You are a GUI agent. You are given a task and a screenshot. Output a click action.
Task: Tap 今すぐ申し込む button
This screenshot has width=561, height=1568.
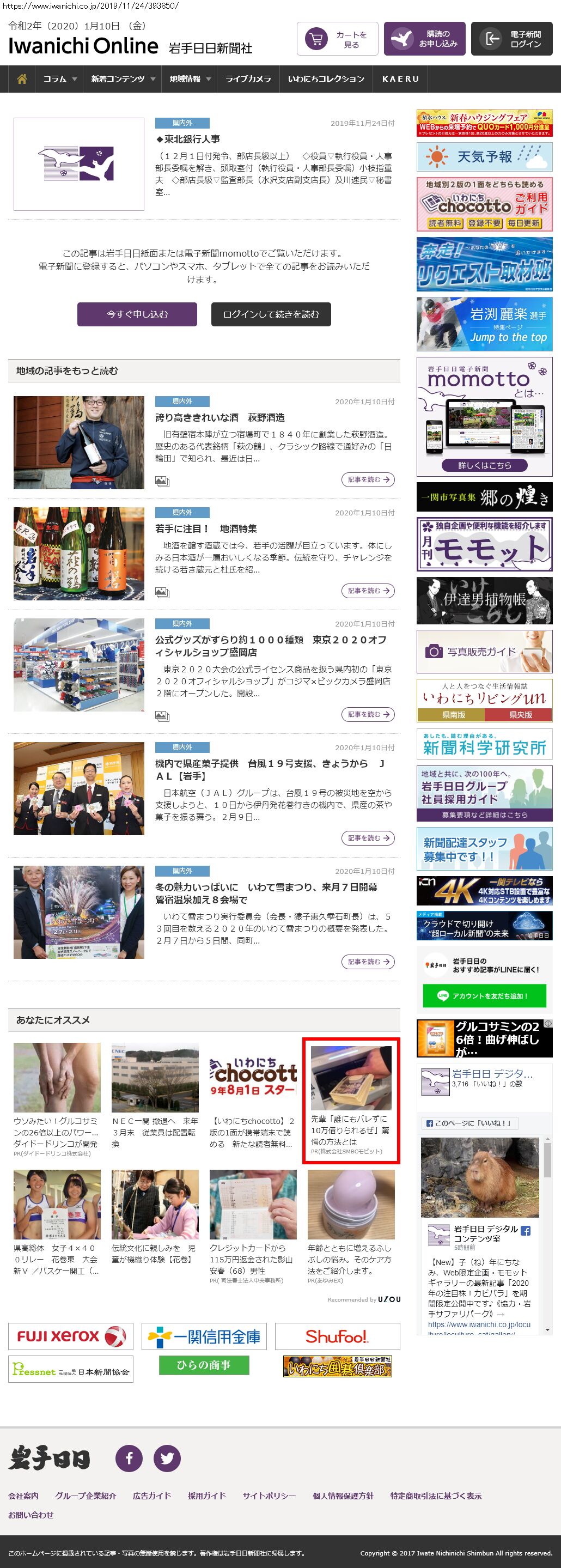(x=137, y=314)
